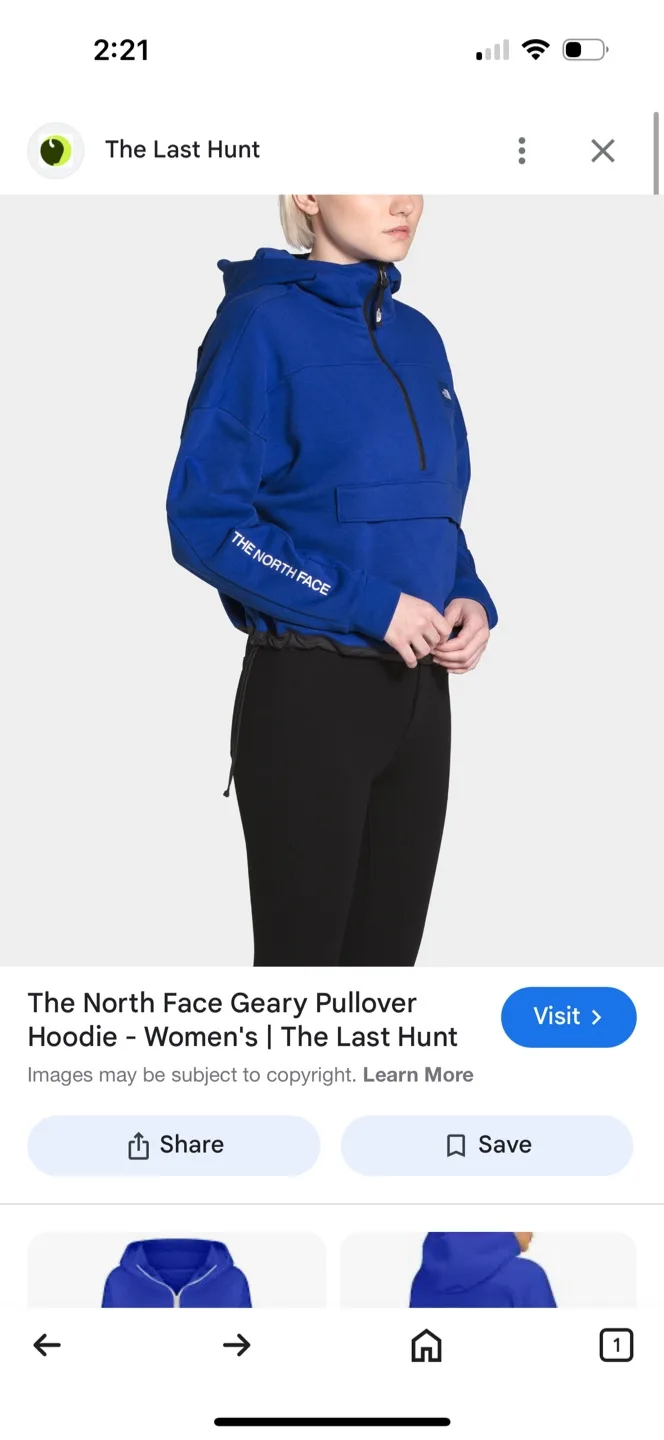Open the related zip-up hoodie image

177,1271
